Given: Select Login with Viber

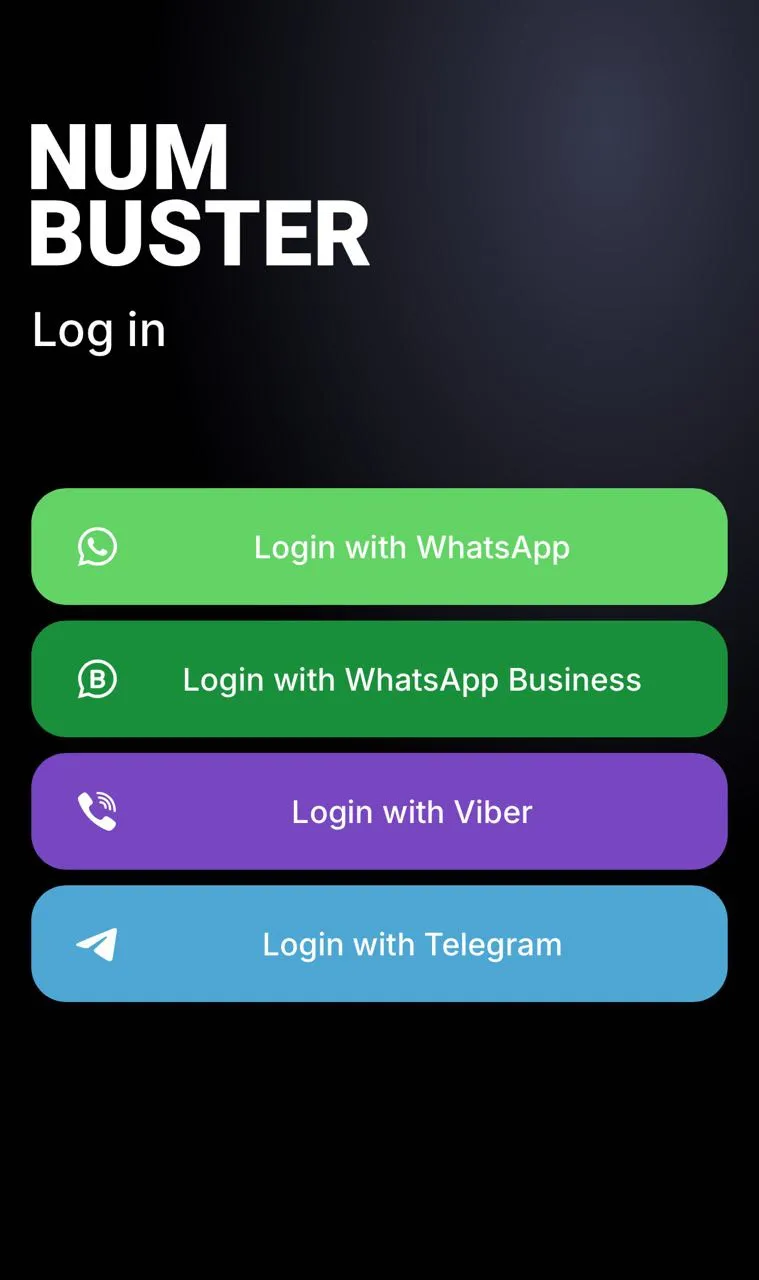Looking at the screenshot, I should coord(379,811).
